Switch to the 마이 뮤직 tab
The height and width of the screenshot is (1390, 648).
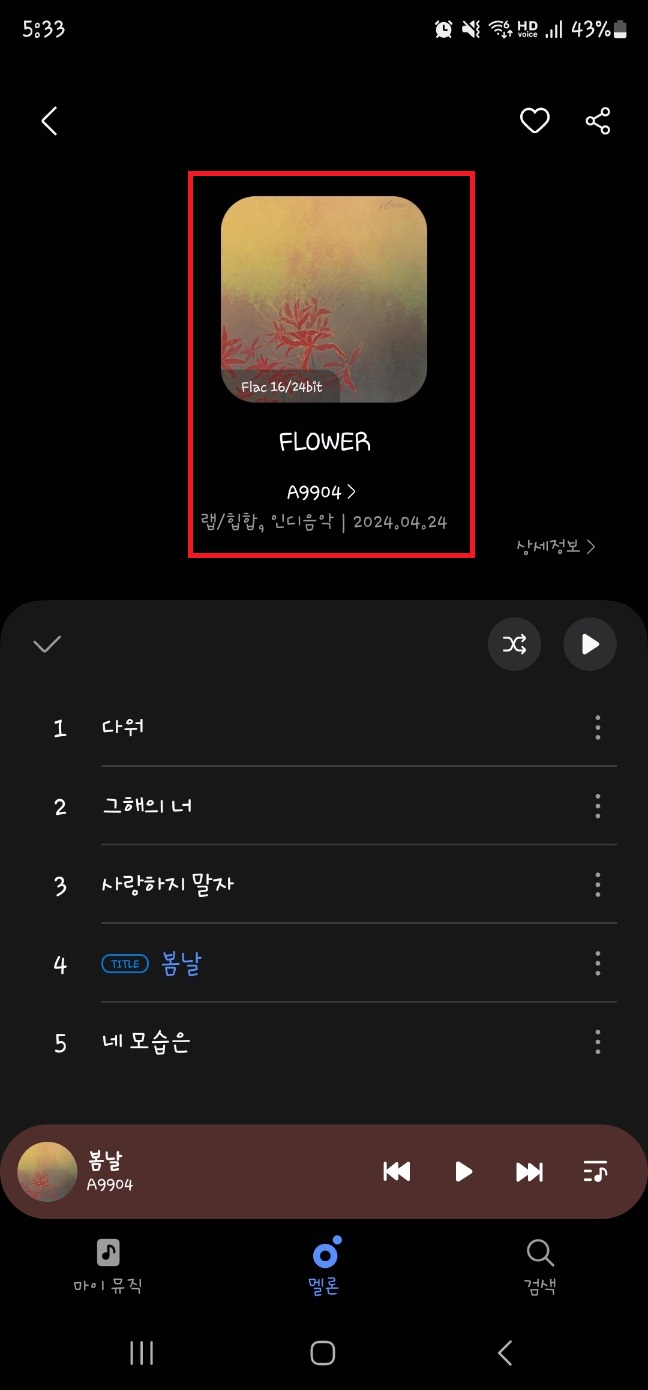point(108,1265)
